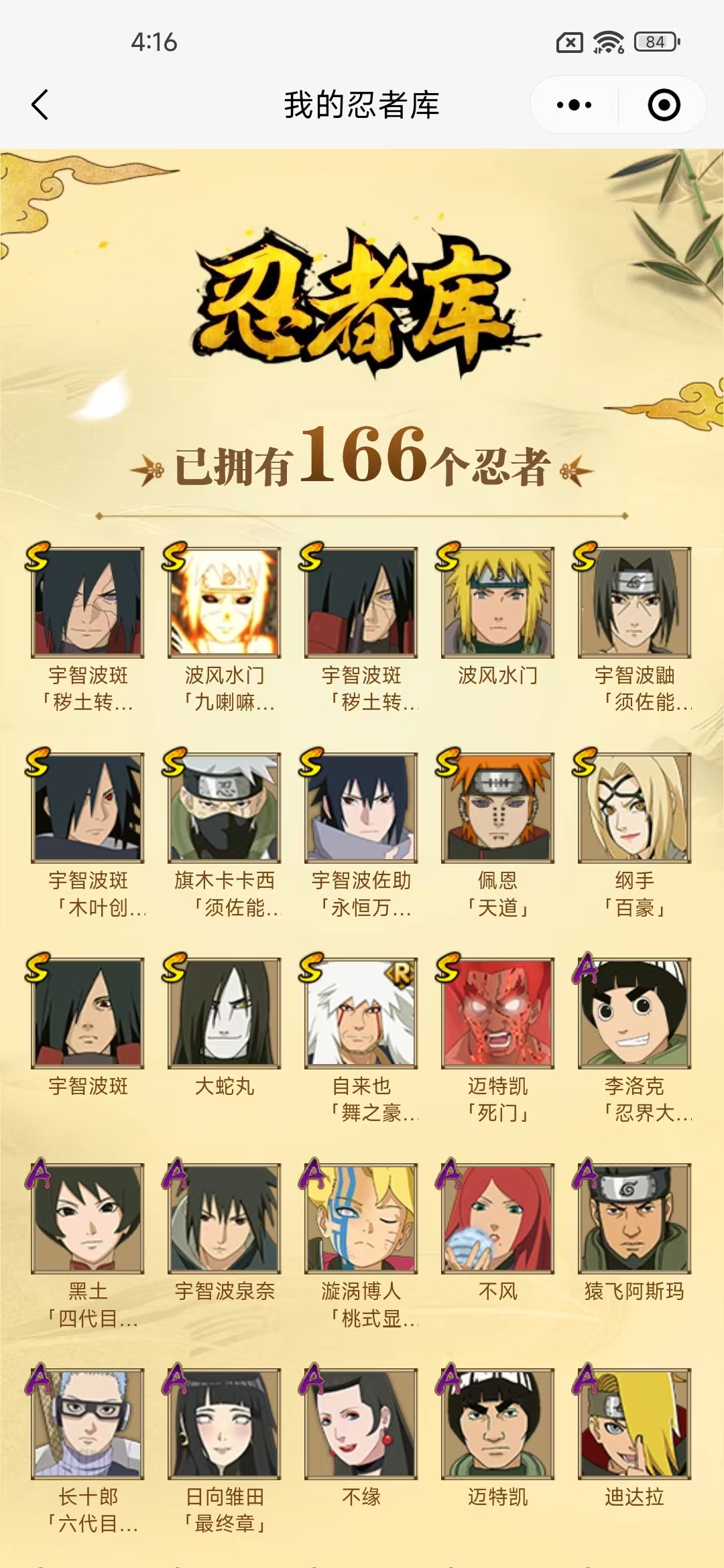Tap the 佩恩「天道」 ninja portrait
724x1568 pixels.
[x=497, y=807]
